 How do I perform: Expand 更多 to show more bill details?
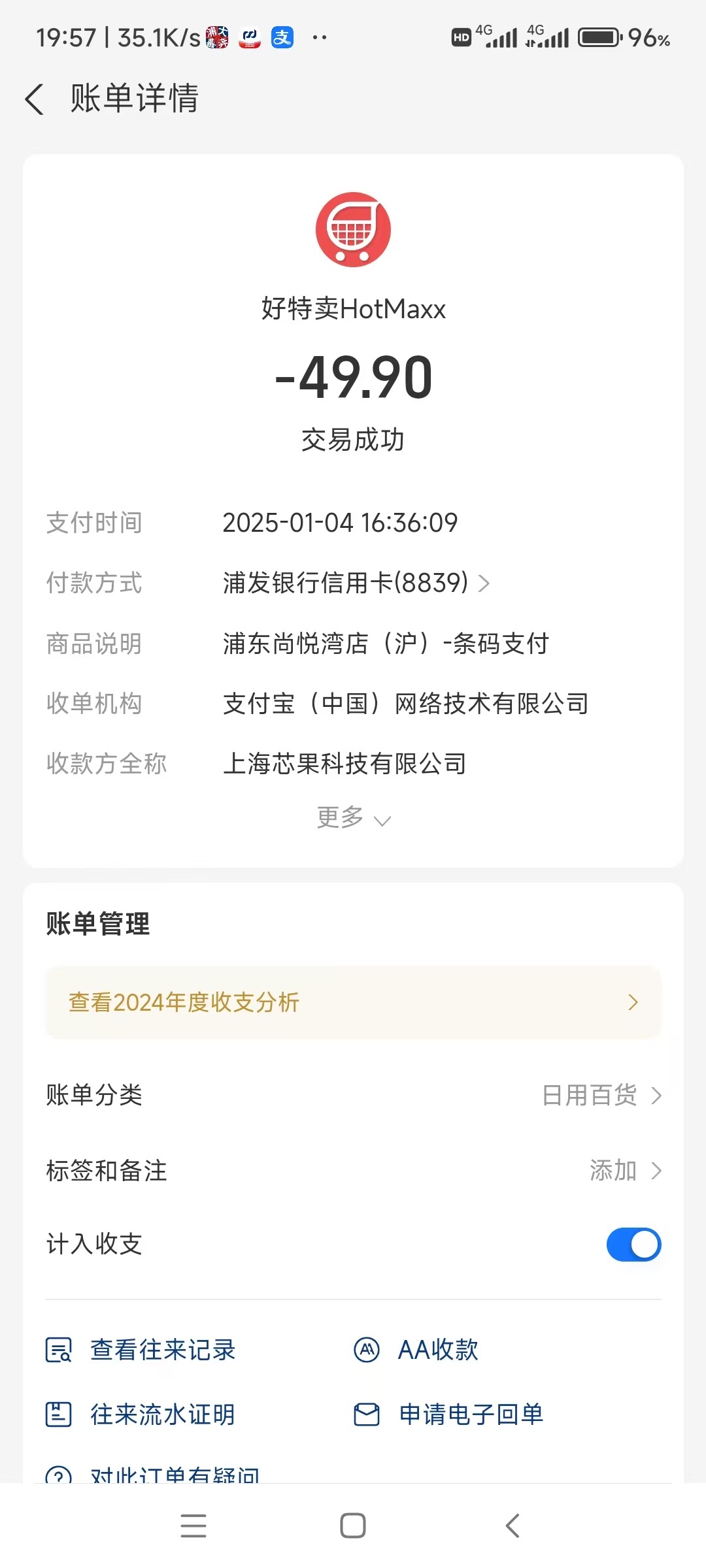(x=353, y=817)
